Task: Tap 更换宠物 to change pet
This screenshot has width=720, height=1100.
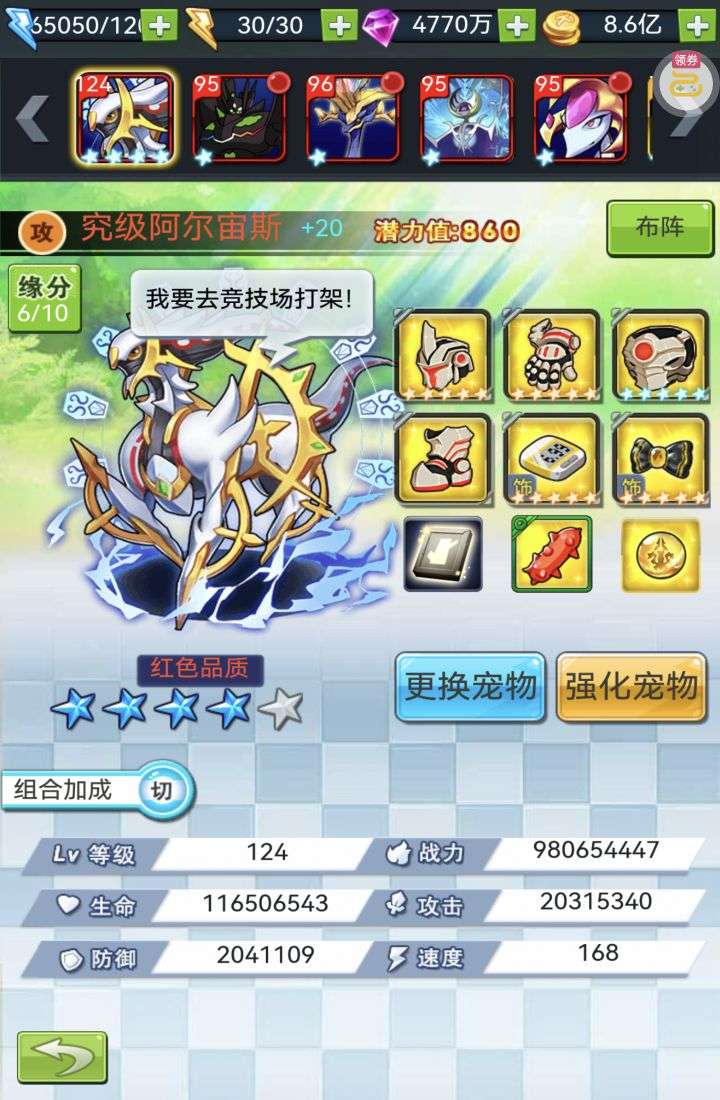Action: [x=470, y=687]
